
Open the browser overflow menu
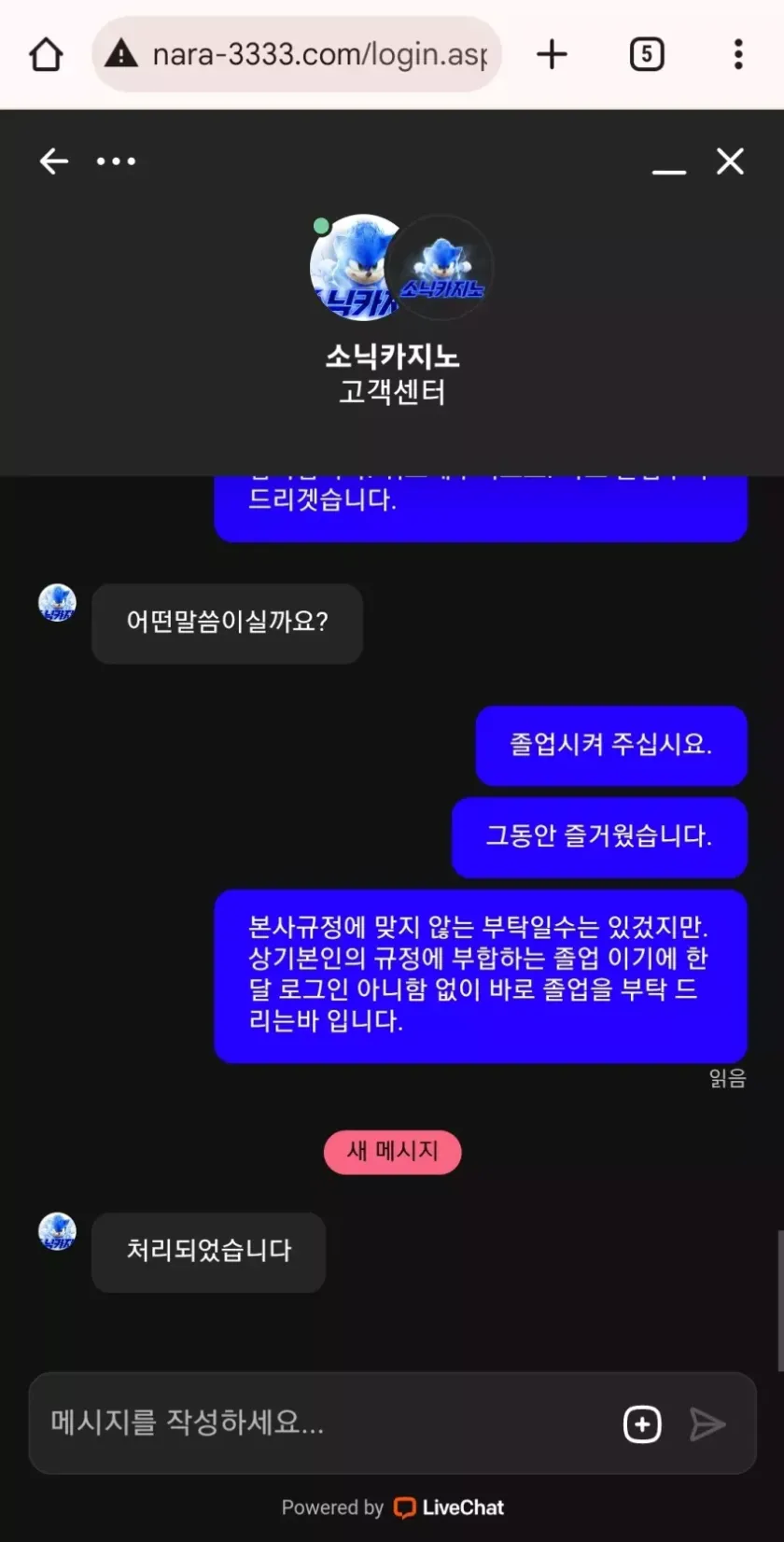737,54
